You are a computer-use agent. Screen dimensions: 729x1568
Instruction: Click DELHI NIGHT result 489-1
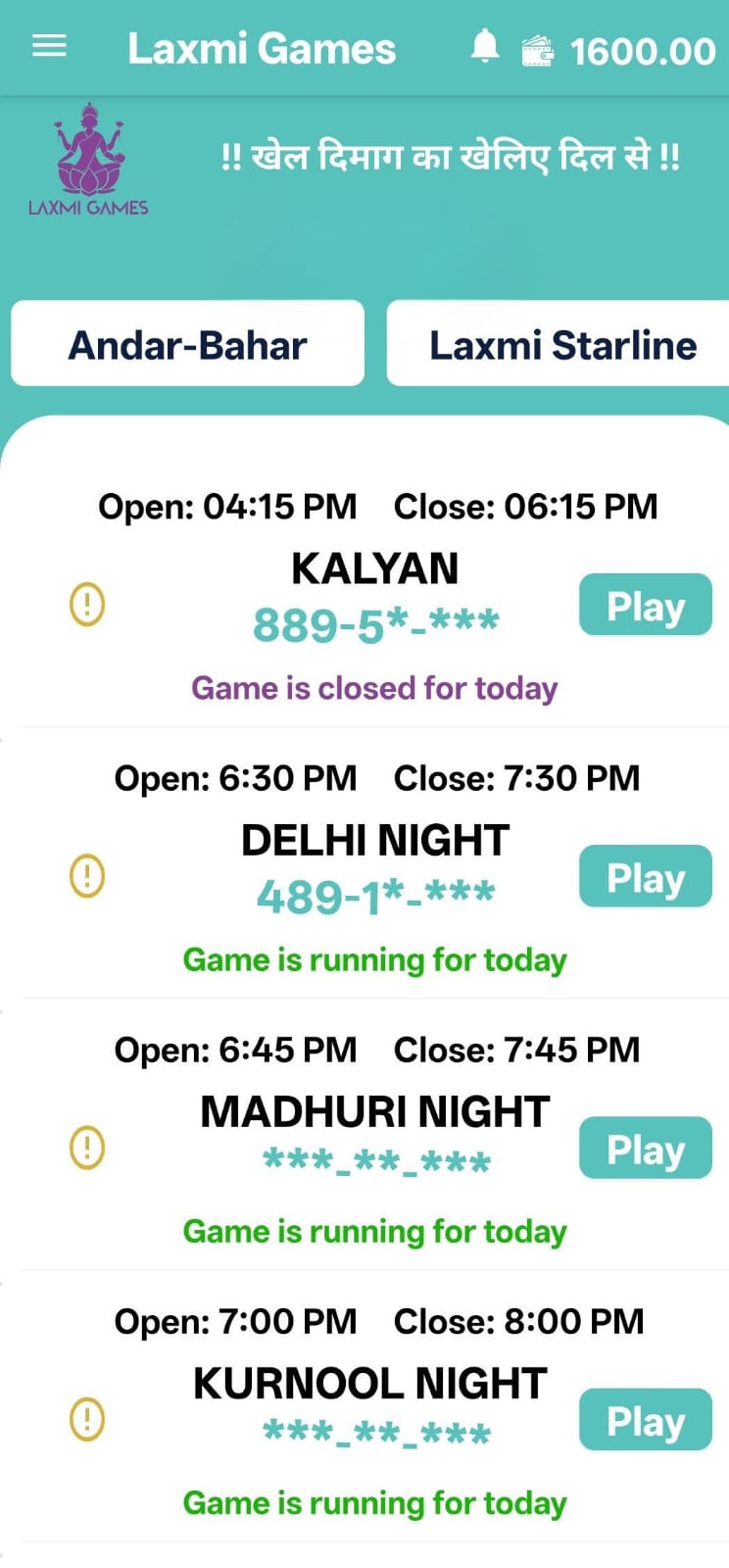coord(374,895)
